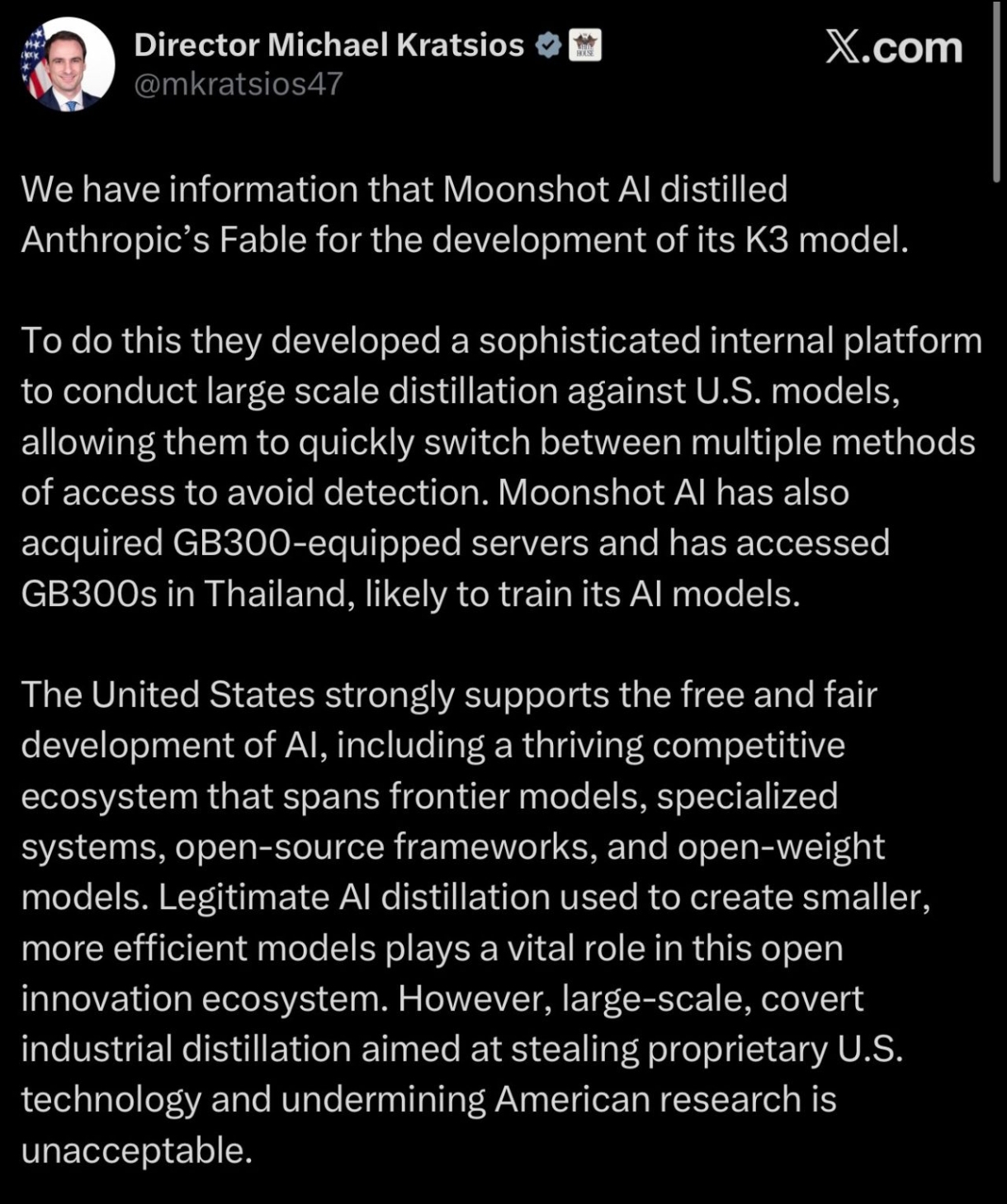
Task: Open Michael Kratsios's profile picture
Action: point(67,64)
